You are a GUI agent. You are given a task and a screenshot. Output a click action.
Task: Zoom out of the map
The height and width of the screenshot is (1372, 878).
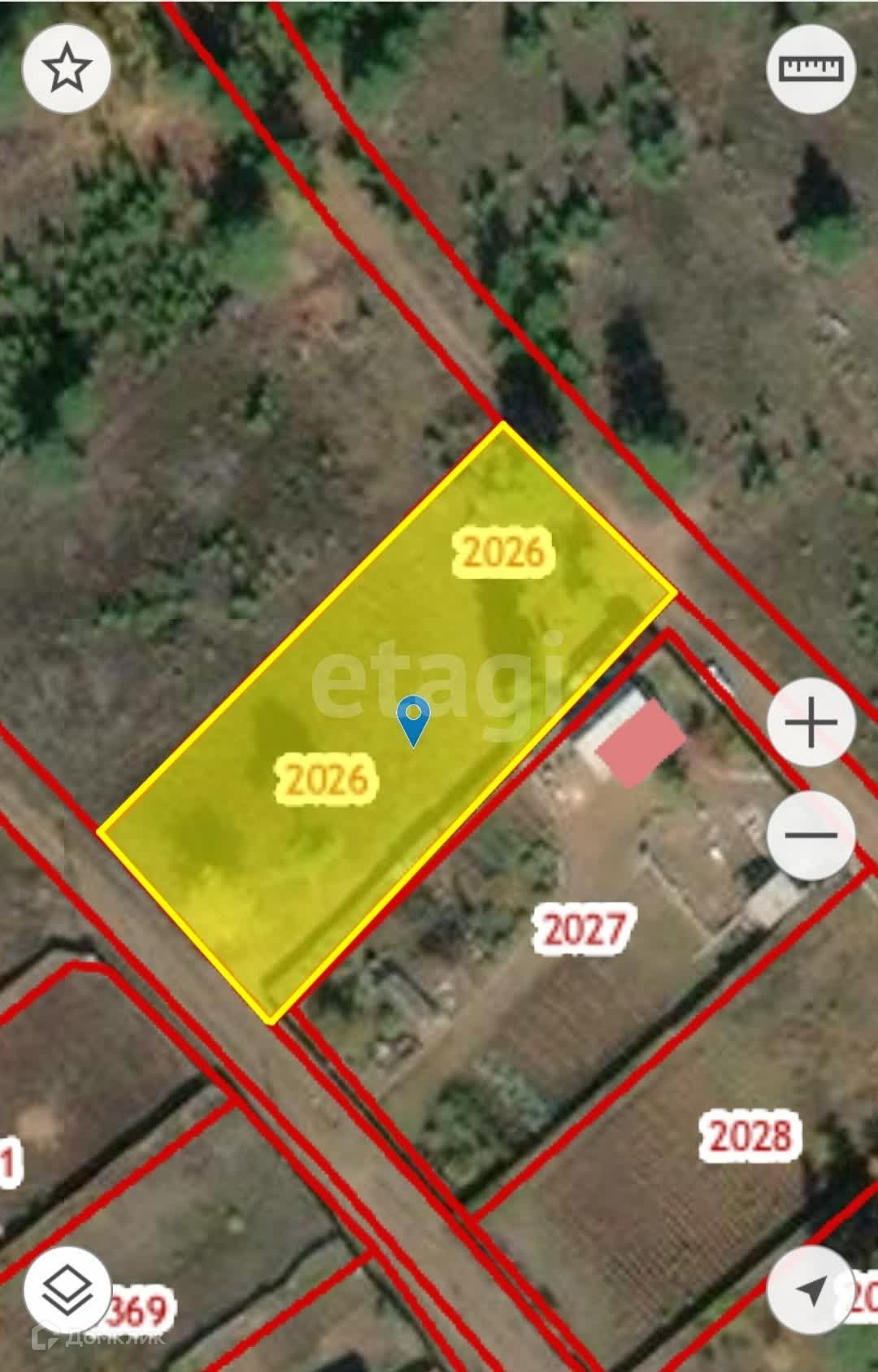click(811, 835)
